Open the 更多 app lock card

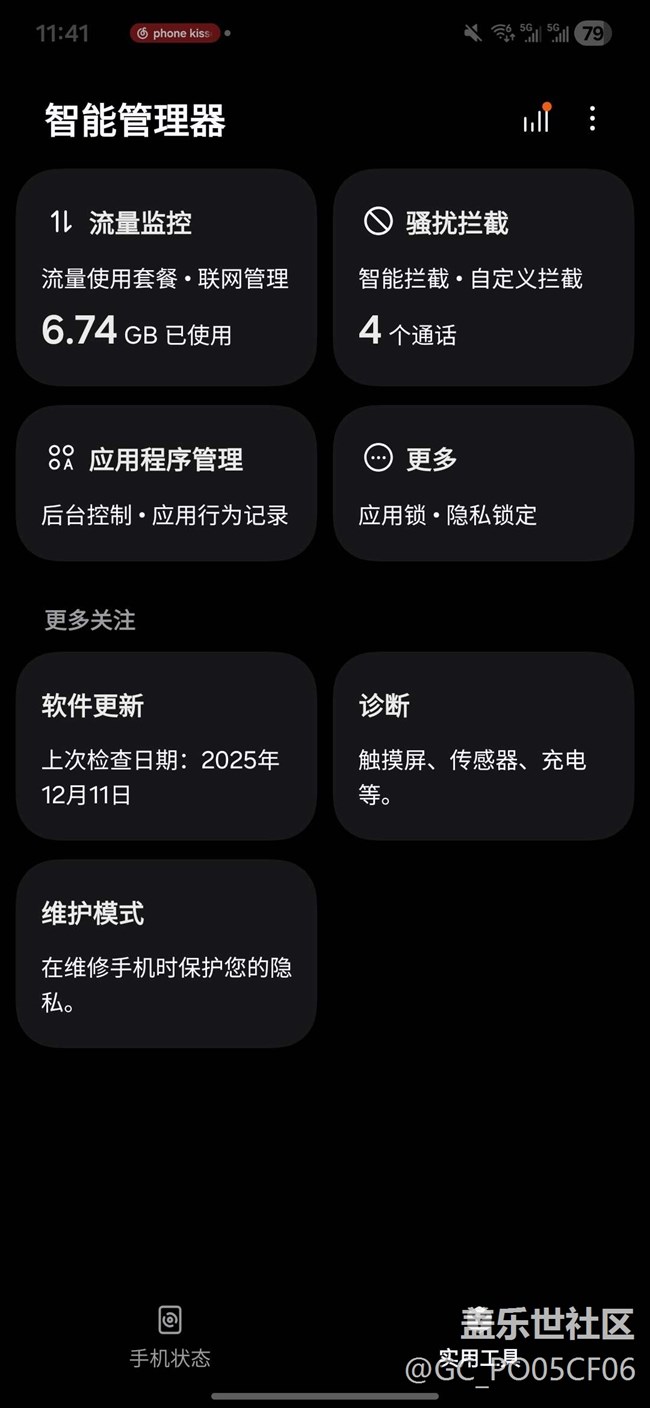(x=483, y=483)
